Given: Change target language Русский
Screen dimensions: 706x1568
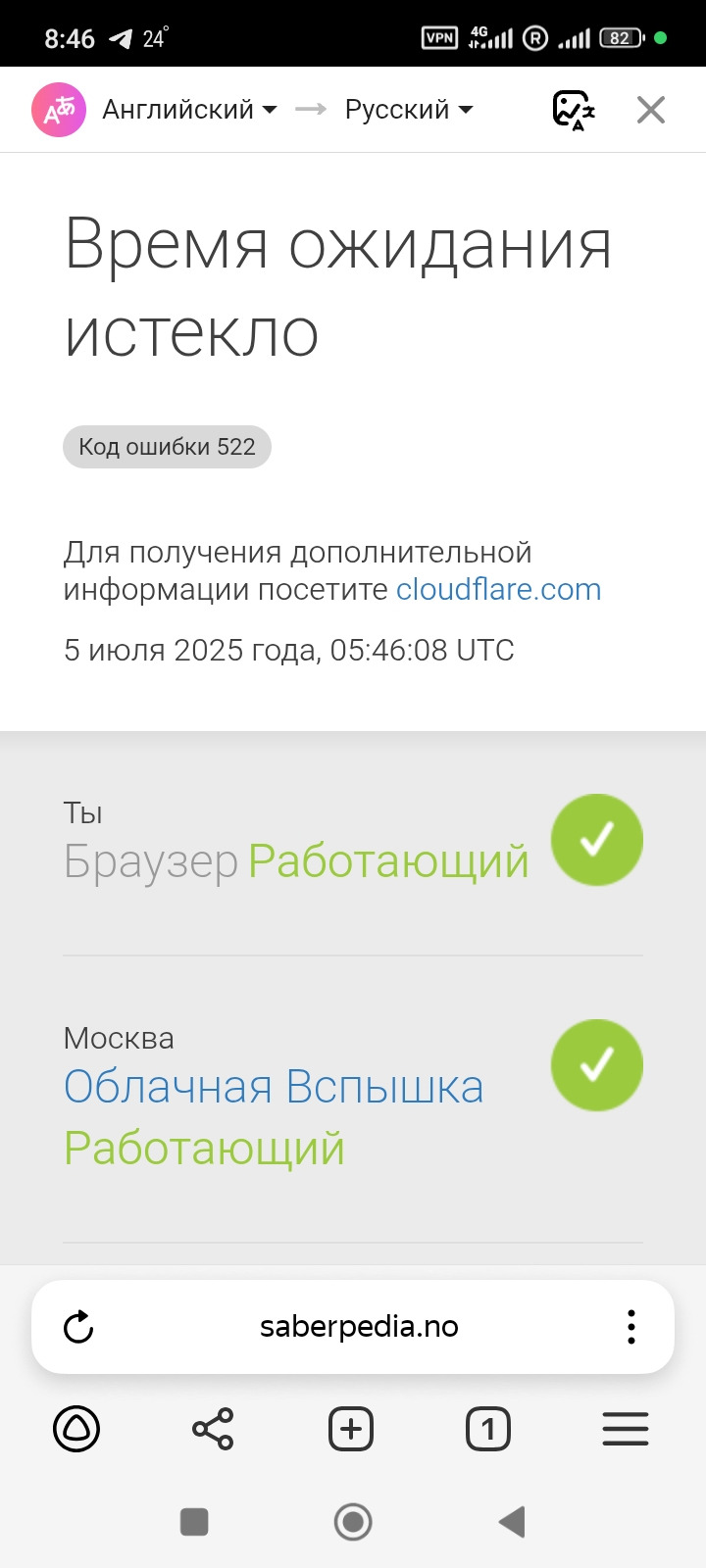Looking at the screenshot, I should pyautogui.click(x=409, y=110).
